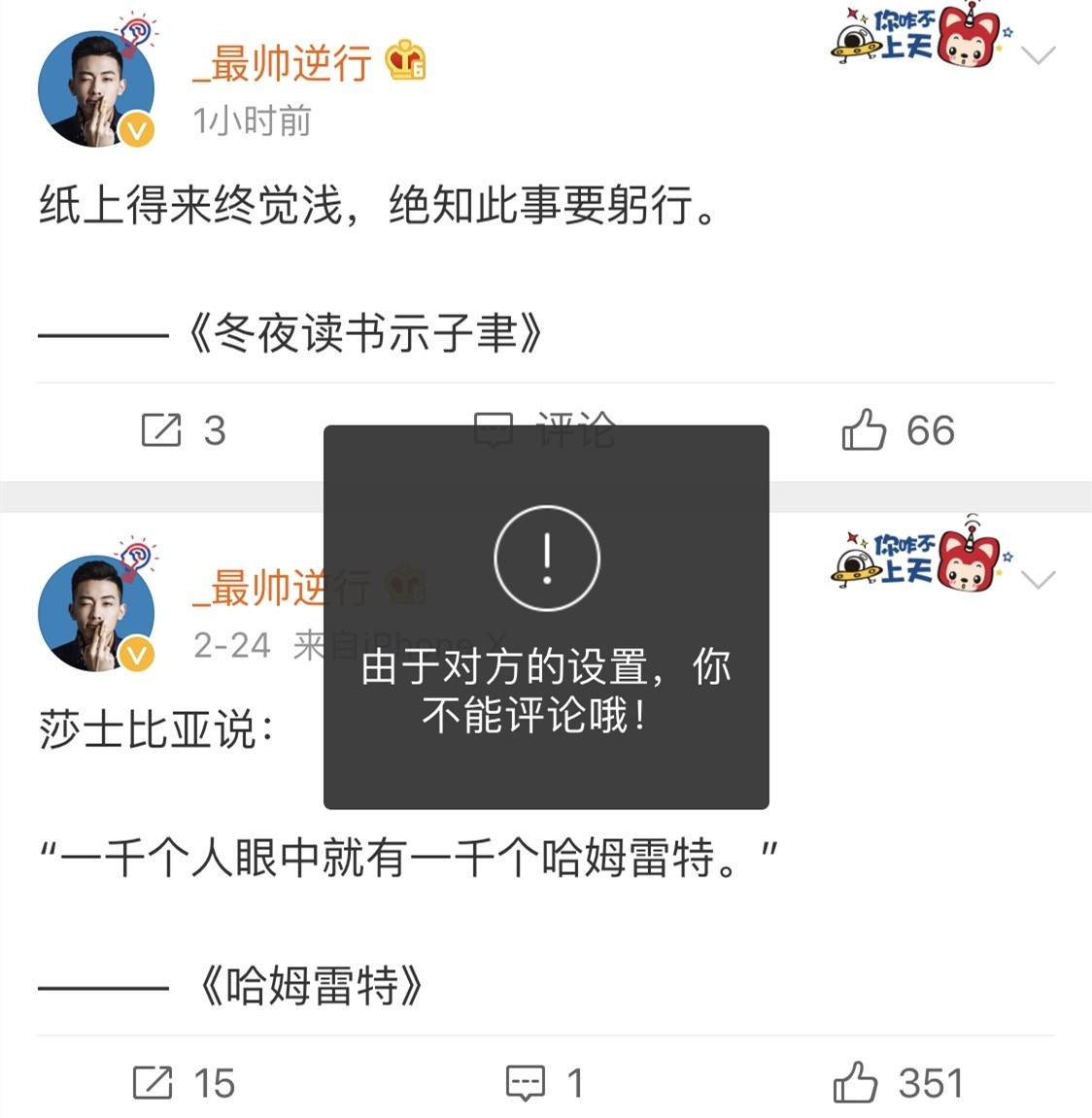1092x1118 pixels.
Task: Open comments on the 哈姆雷特 post
Action: 544,1083
